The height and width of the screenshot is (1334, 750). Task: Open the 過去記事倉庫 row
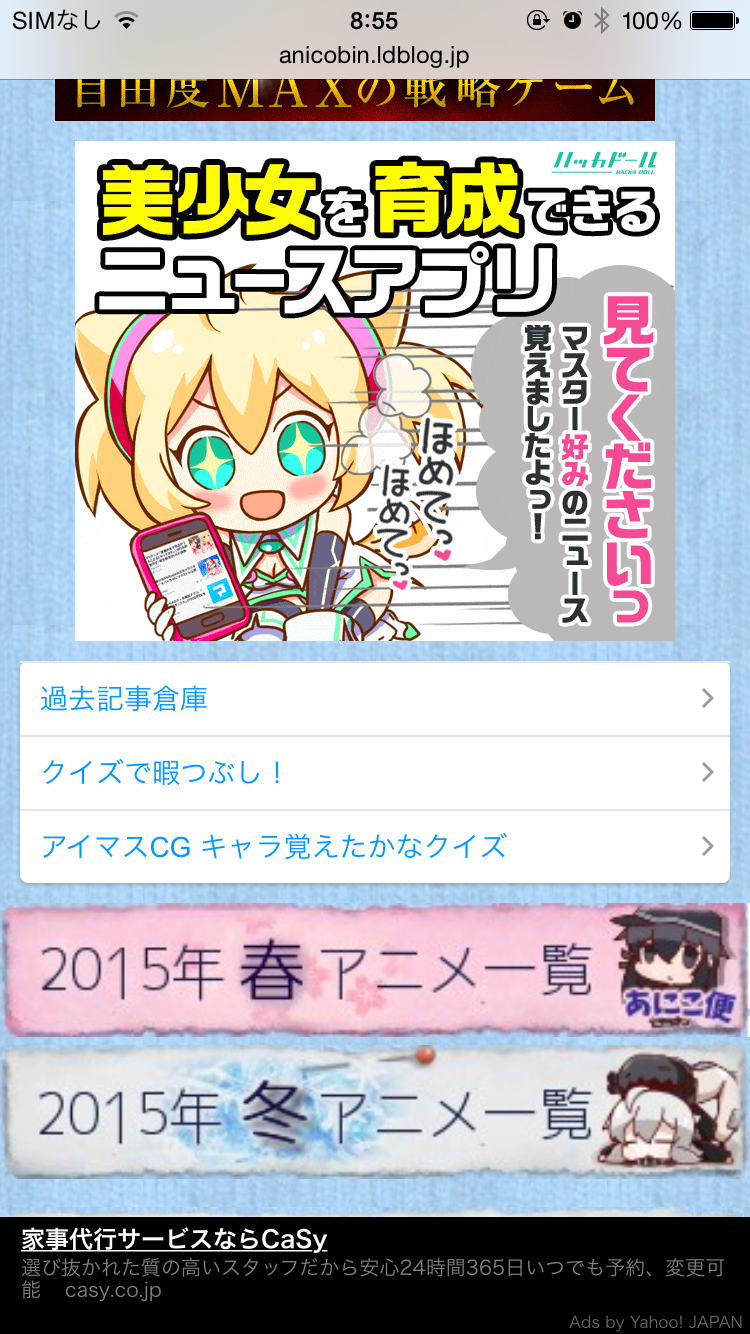[x=375, y=699]
